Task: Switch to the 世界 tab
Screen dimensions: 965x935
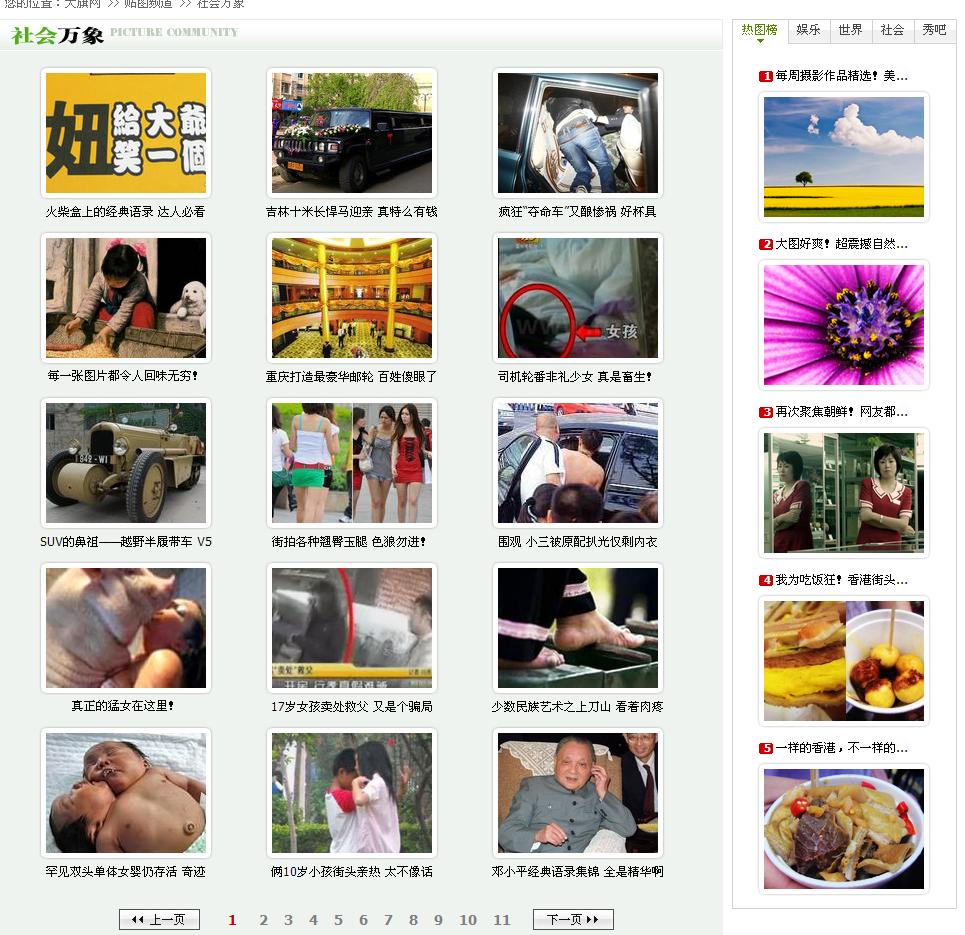Action: click(850, 30)
